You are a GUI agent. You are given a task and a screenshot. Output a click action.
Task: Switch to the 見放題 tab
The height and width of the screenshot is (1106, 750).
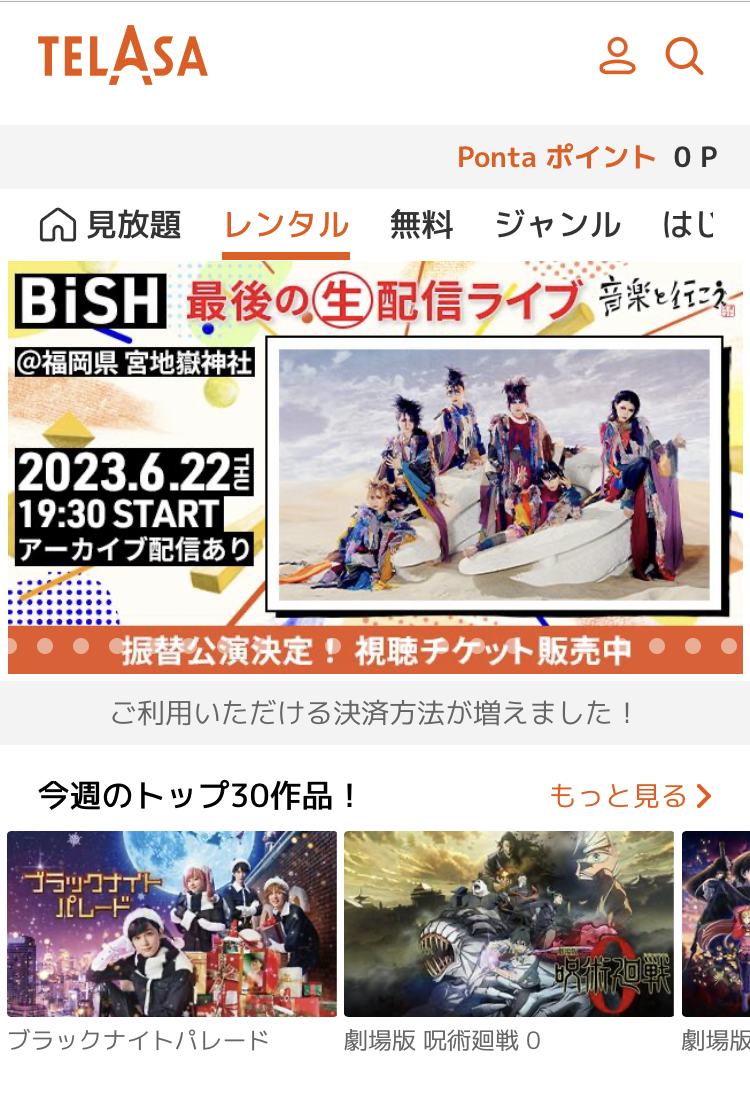click(x=111, y=225)
